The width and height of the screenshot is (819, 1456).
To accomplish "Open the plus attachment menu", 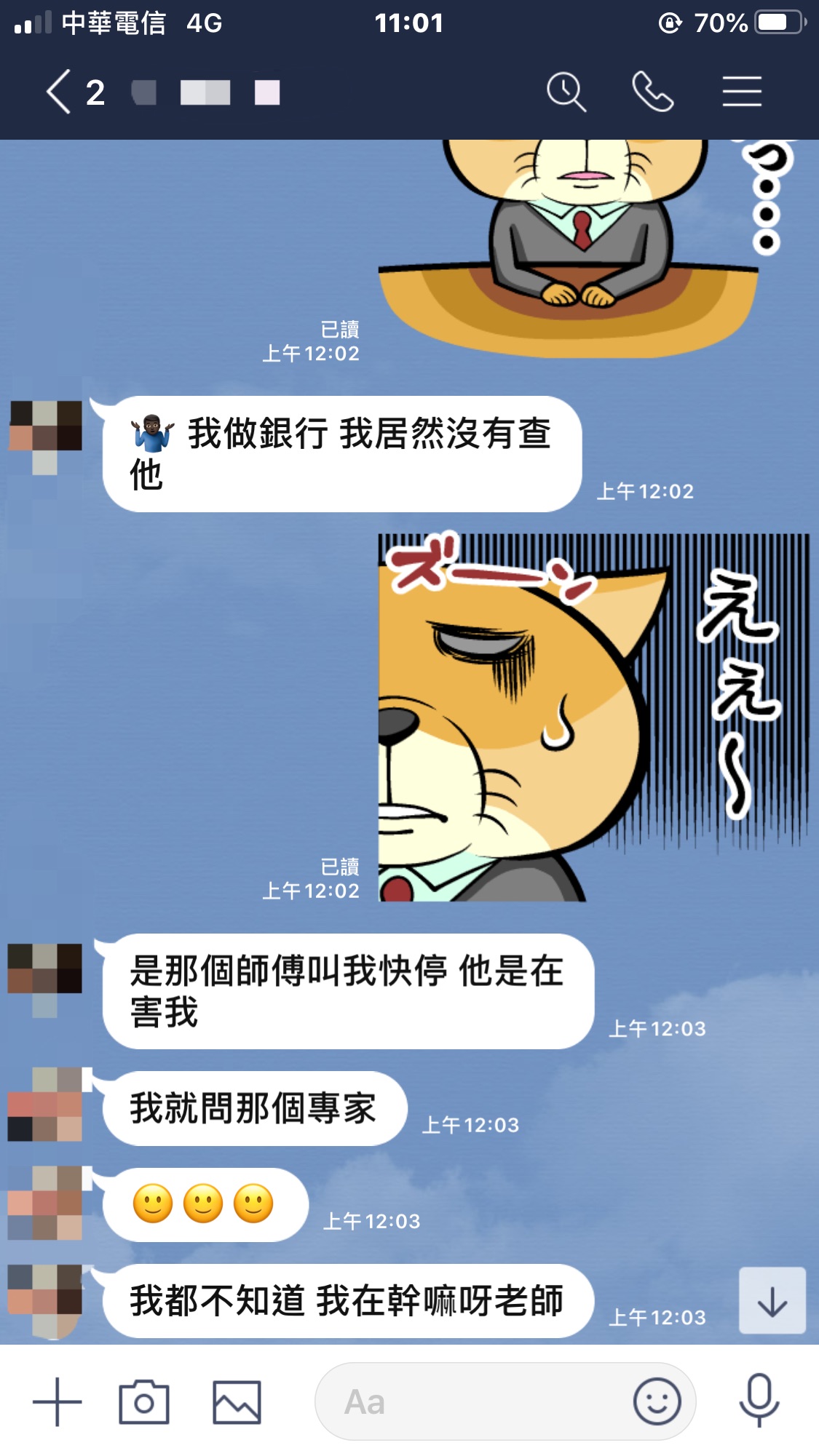I will click(58, 1401).
